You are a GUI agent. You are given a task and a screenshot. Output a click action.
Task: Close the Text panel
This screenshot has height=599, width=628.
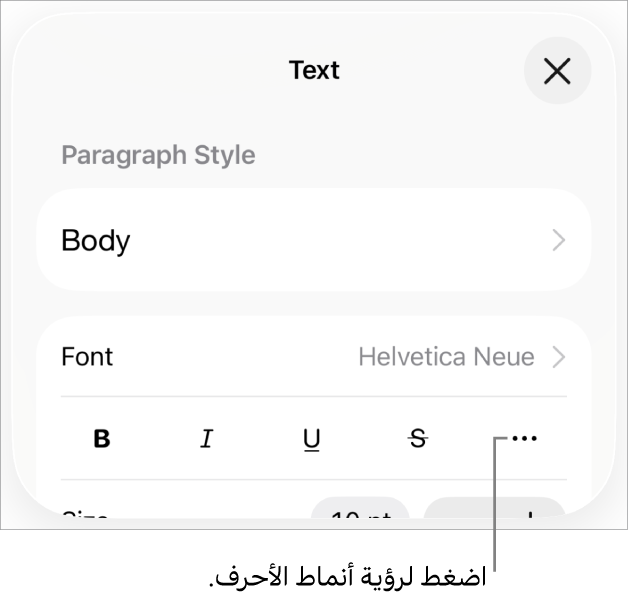coord(557,71)
